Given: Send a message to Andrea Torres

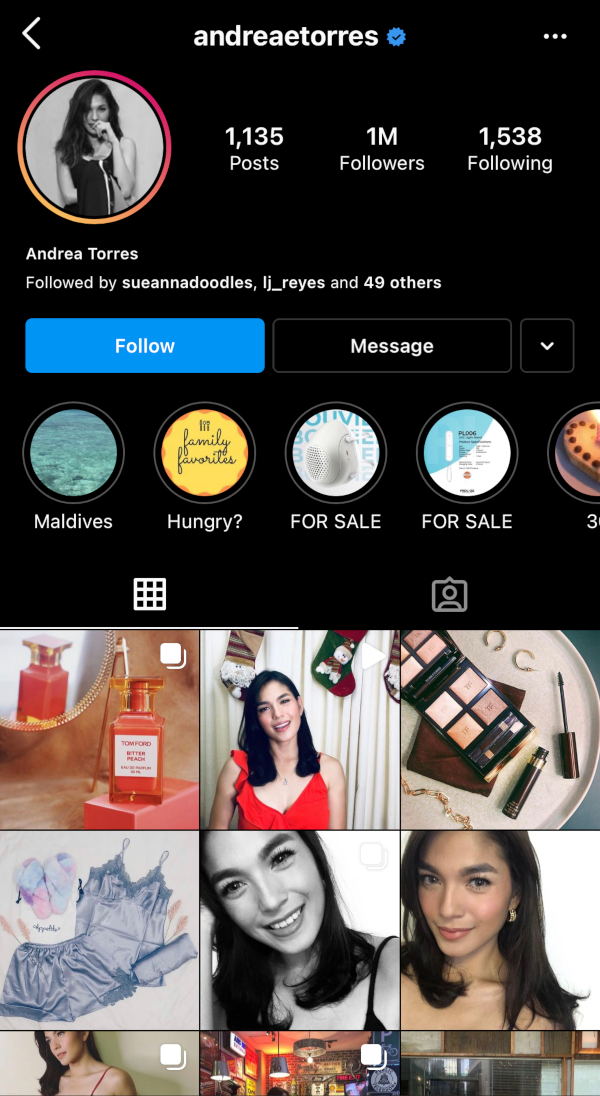Looking at the screenshot, I should point(392,346).
